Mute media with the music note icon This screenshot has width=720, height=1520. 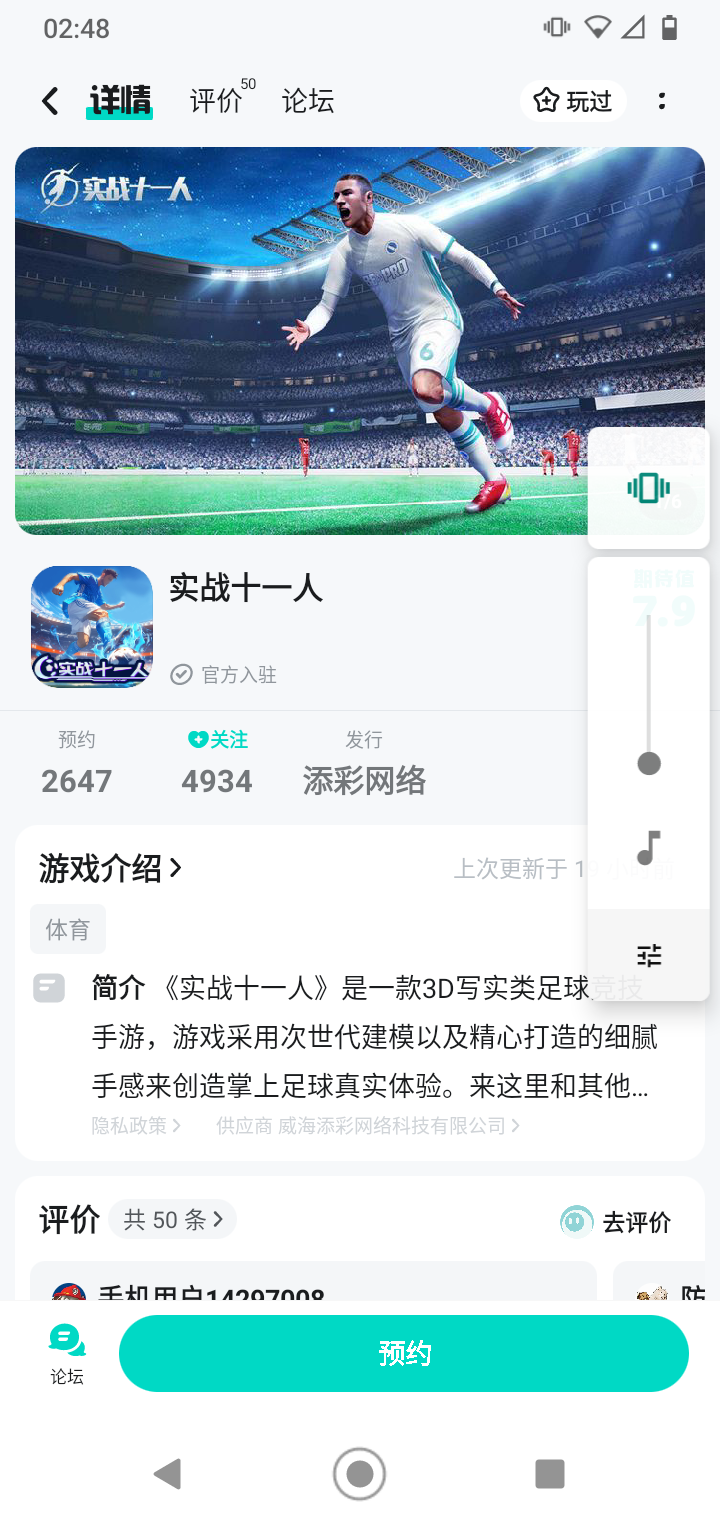tap(648, 848)
